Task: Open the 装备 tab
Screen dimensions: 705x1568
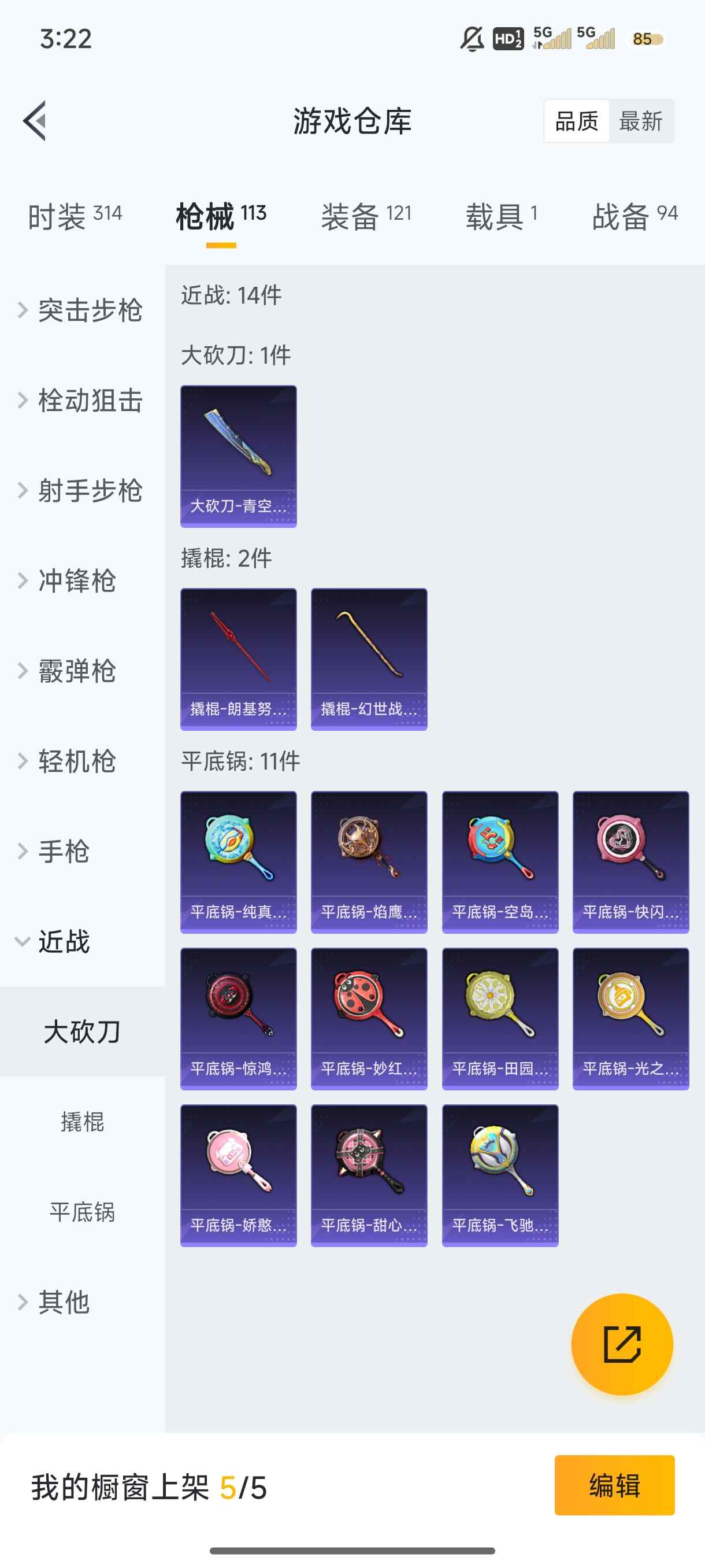Action: 366,216
